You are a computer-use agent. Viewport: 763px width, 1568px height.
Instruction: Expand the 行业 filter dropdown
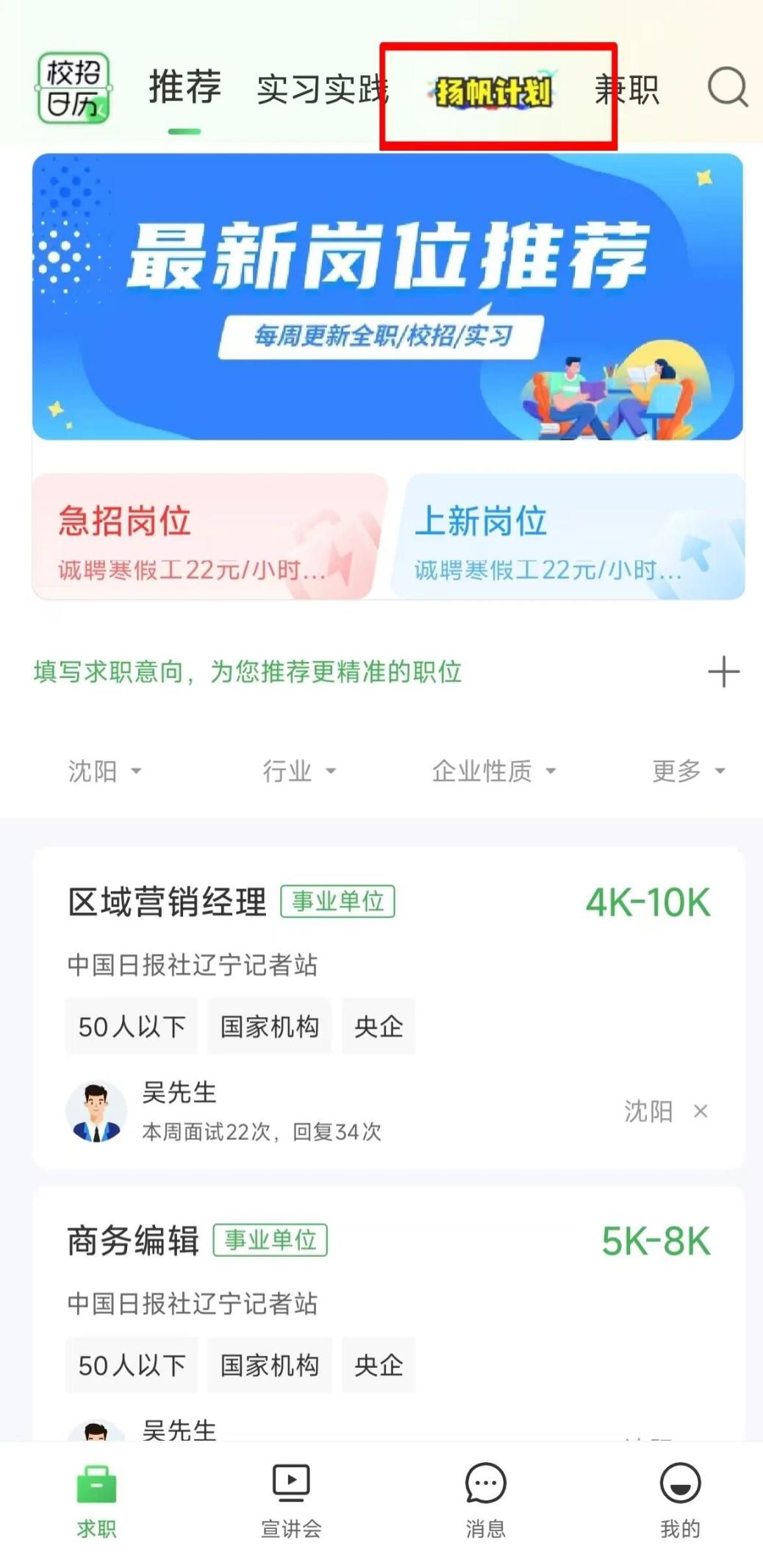coord(298,771)
